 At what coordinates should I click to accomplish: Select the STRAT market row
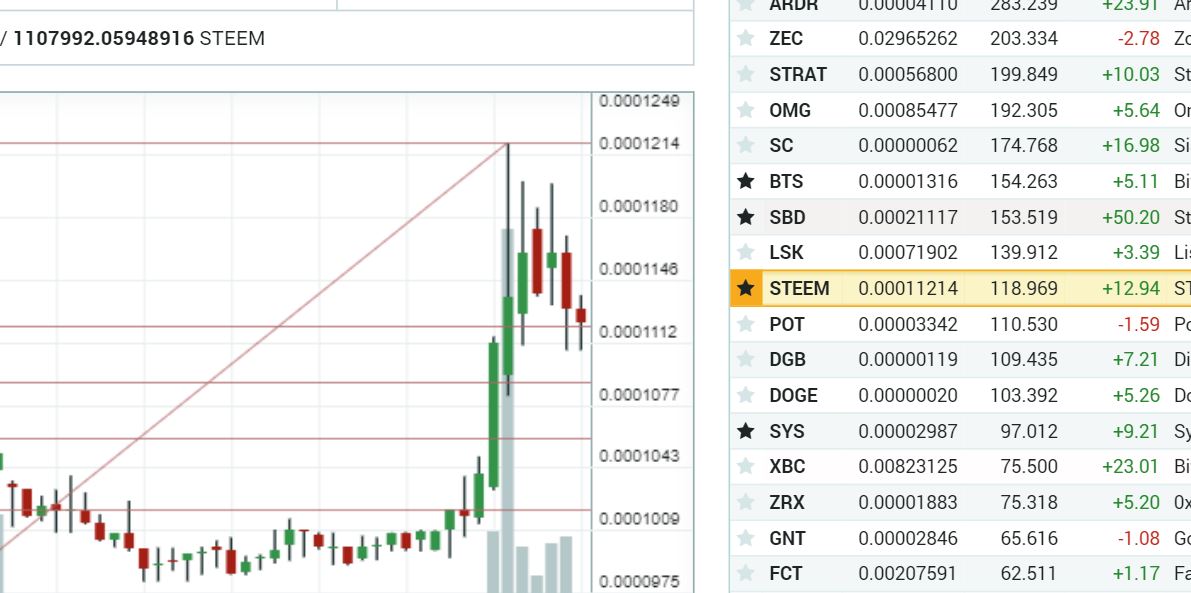[x=798, y=75]
